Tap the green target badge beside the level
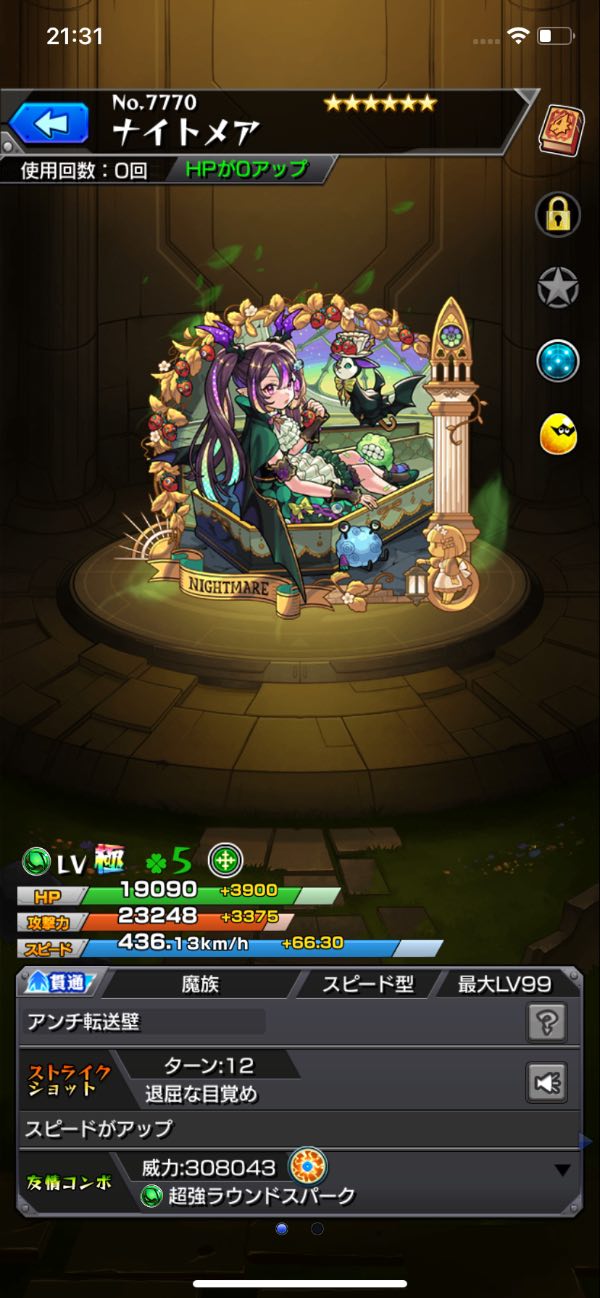600x1298 pixels. coord(224,860)
